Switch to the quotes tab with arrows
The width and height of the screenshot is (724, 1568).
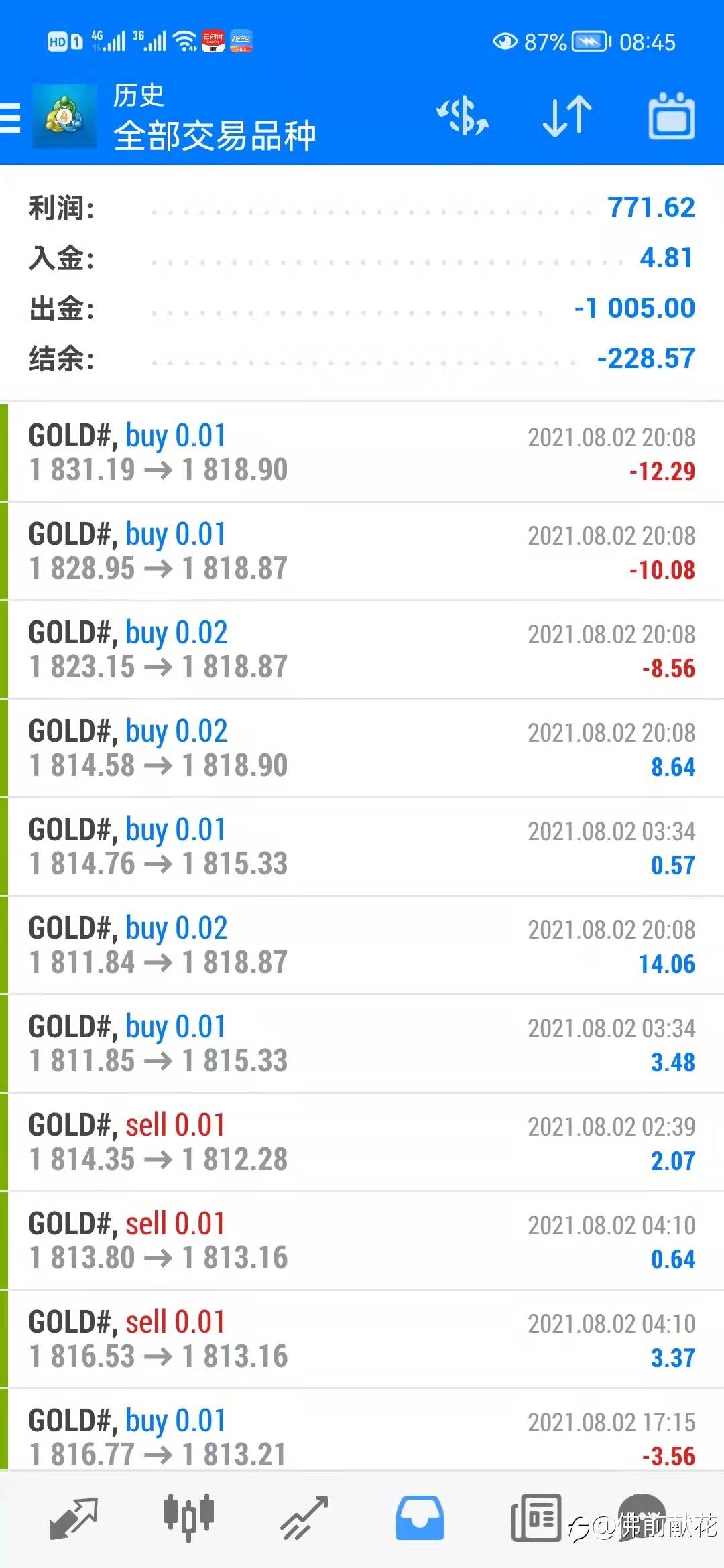[x=74, y=1518]
